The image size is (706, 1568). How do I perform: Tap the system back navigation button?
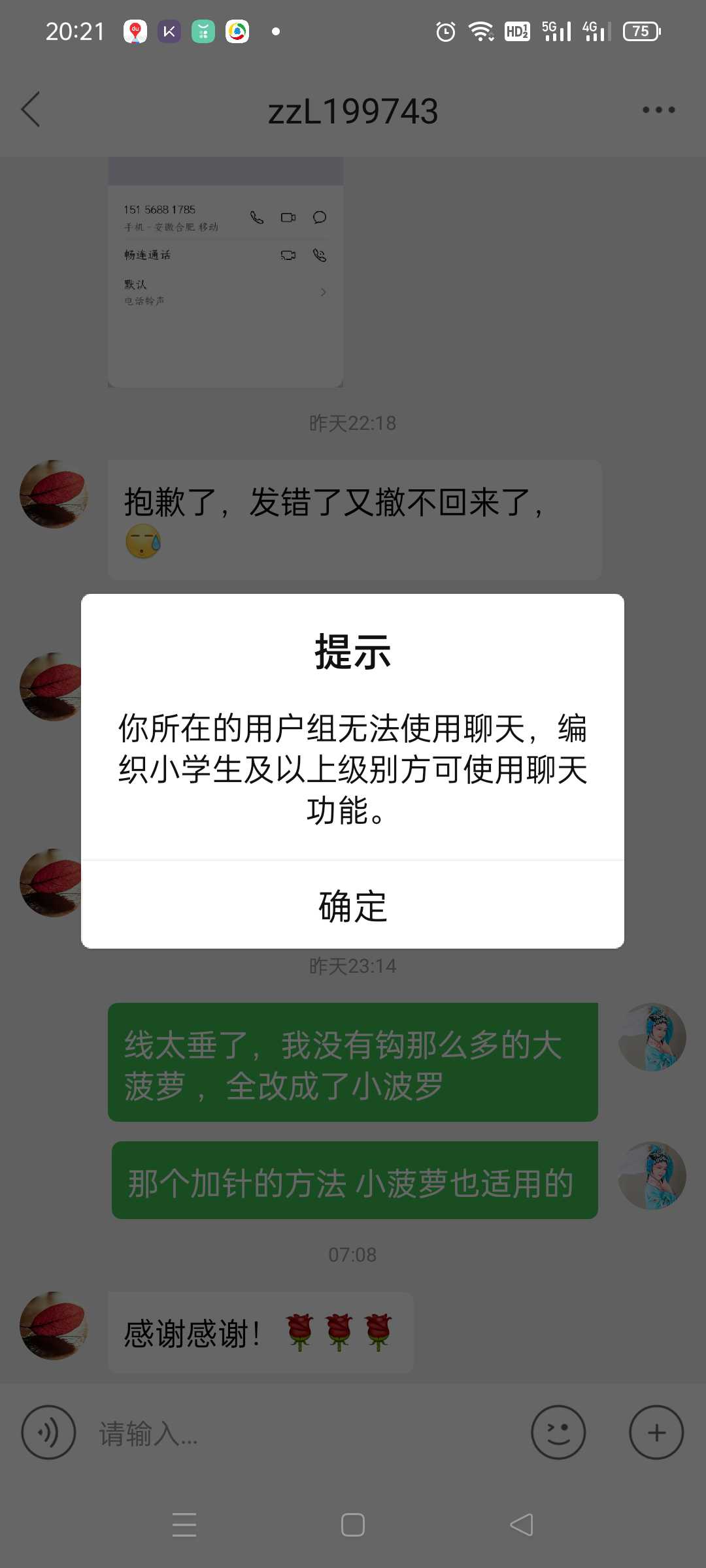[x=522, y=1525]
